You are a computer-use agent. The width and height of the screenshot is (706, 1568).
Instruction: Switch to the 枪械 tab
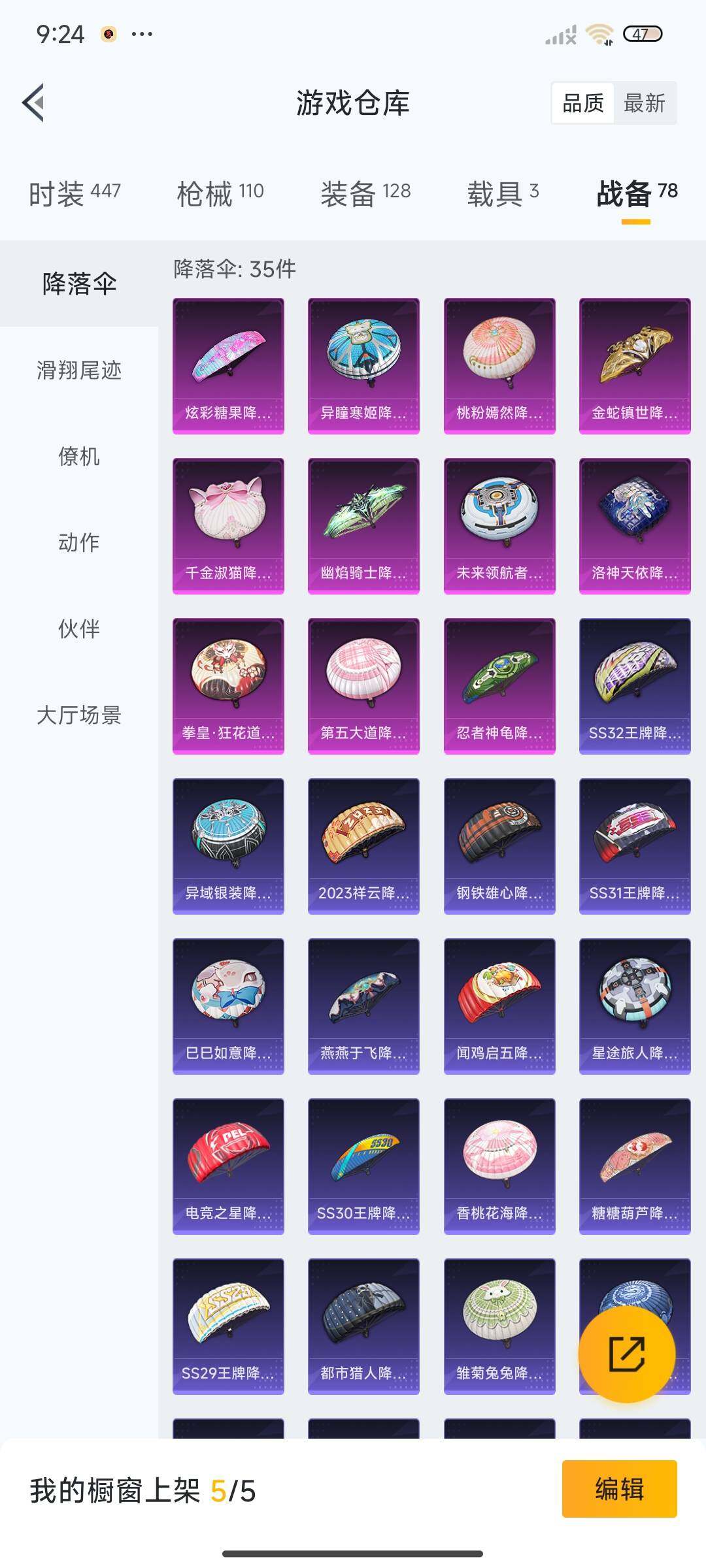tap(220, 193)
